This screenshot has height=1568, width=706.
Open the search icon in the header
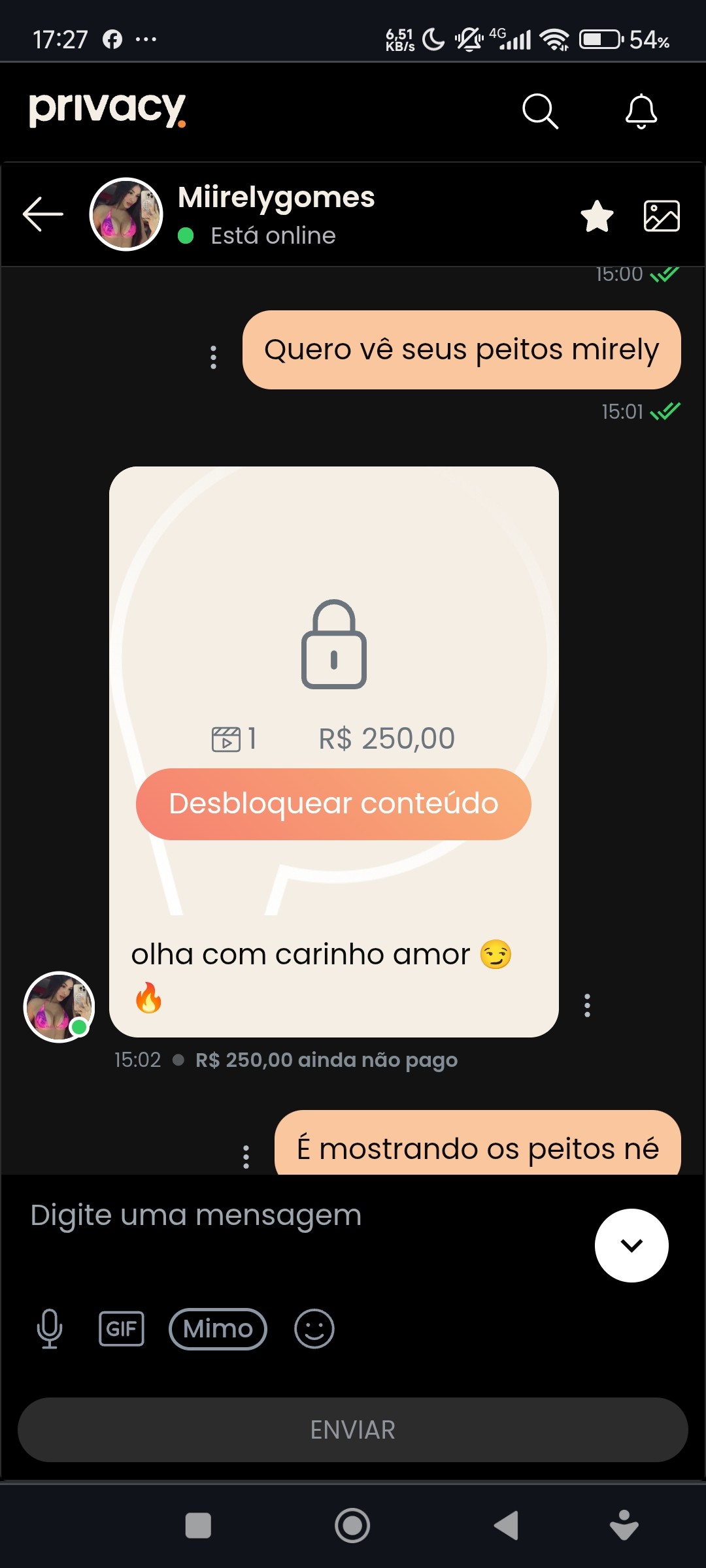pos(540,111)
